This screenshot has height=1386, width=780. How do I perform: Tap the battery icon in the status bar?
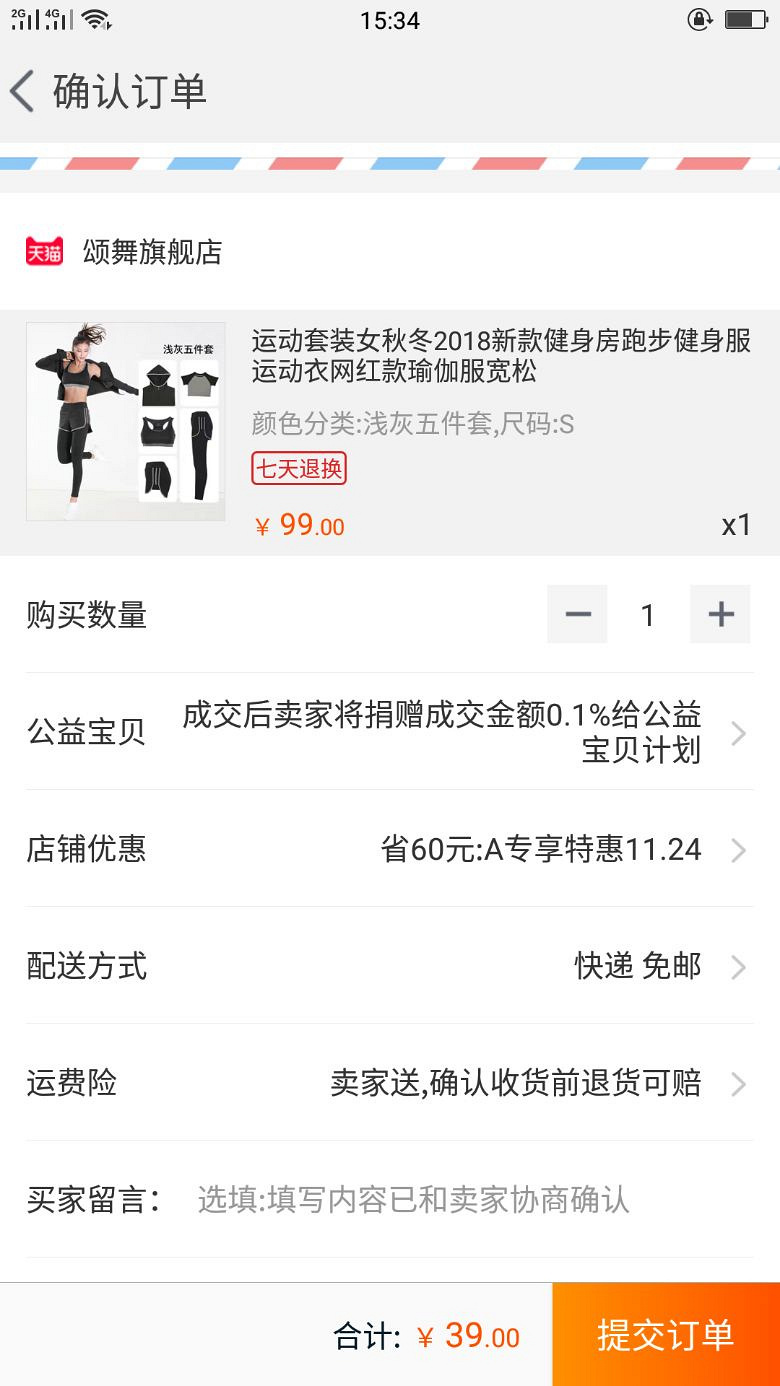[744, 17]
